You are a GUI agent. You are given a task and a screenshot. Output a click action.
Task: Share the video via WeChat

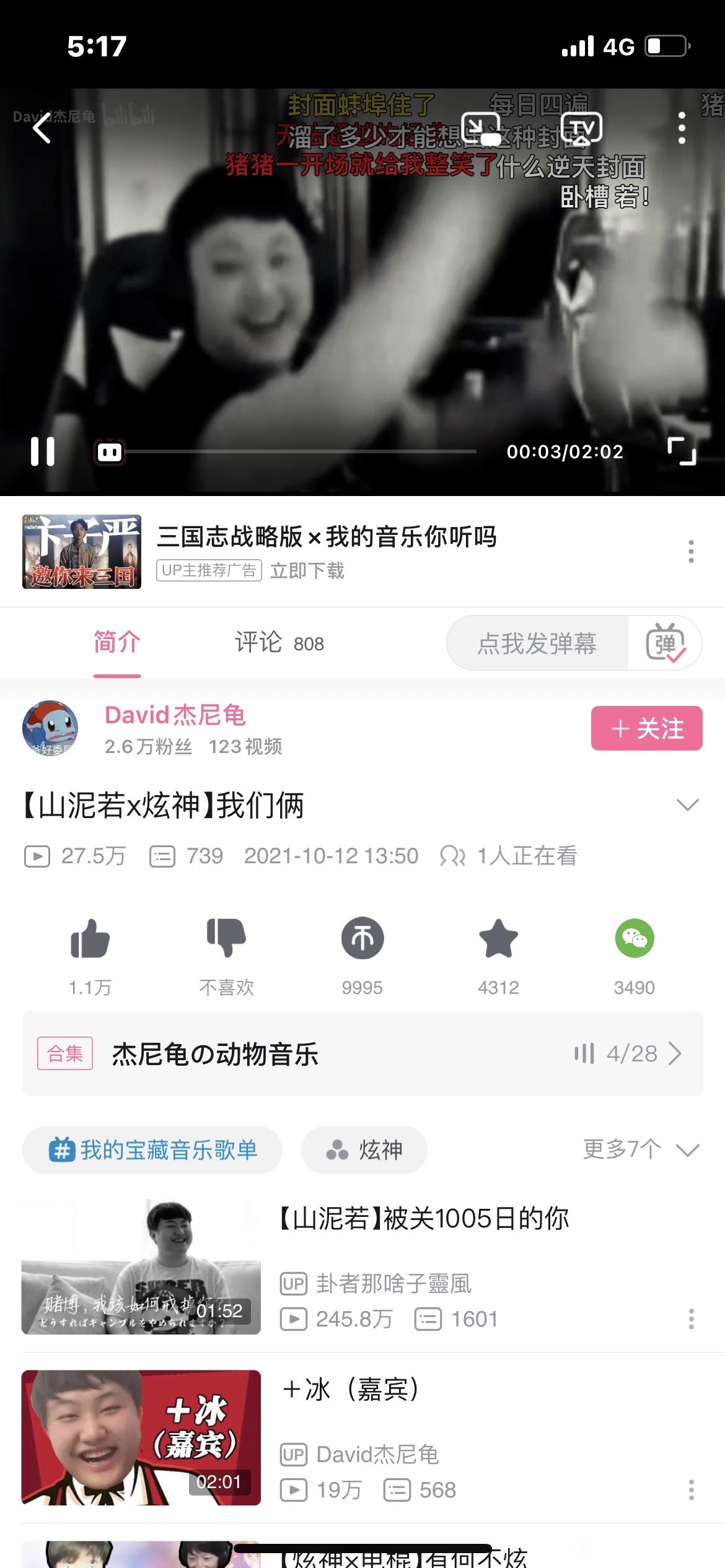click(x=635, y=939)
